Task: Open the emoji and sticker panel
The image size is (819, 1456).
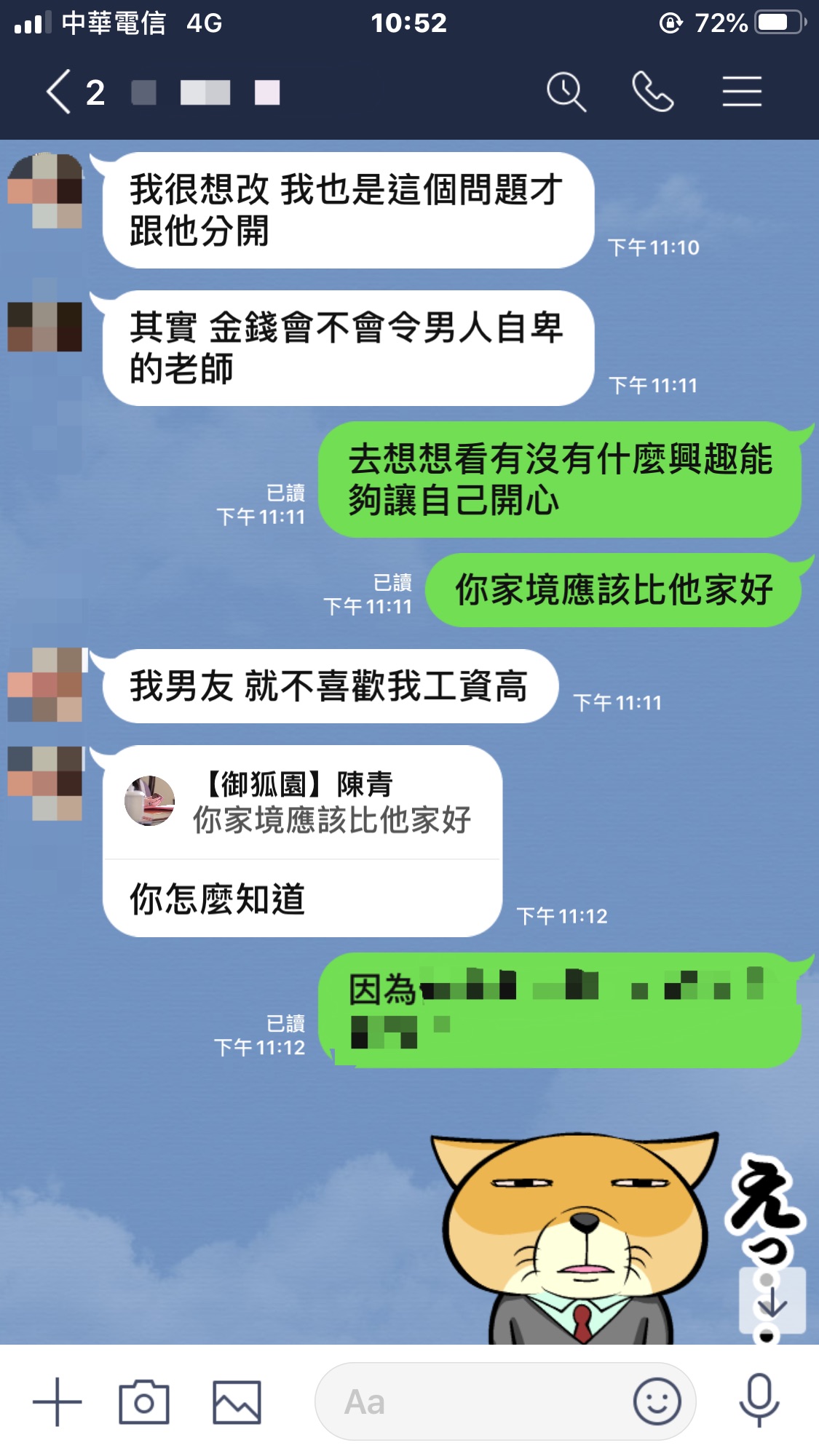Action: point(657,1401)
